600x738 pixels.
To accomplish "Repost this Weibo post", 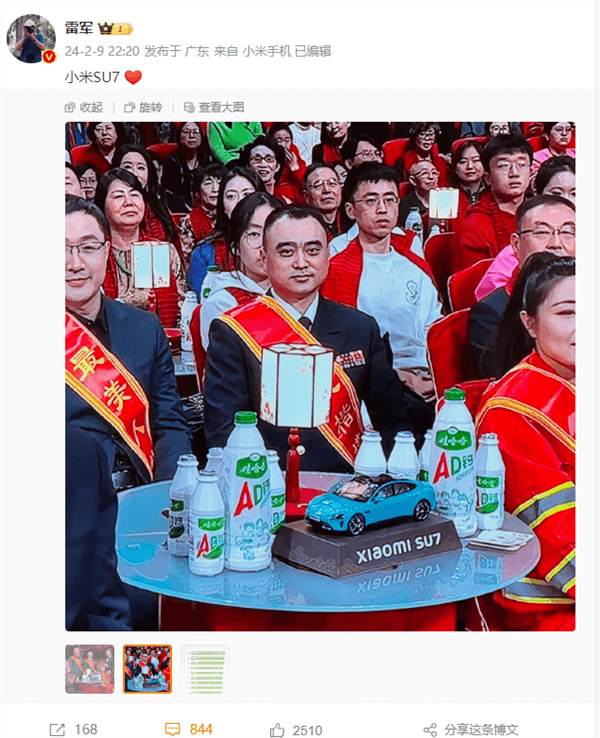I will (72, 729).
